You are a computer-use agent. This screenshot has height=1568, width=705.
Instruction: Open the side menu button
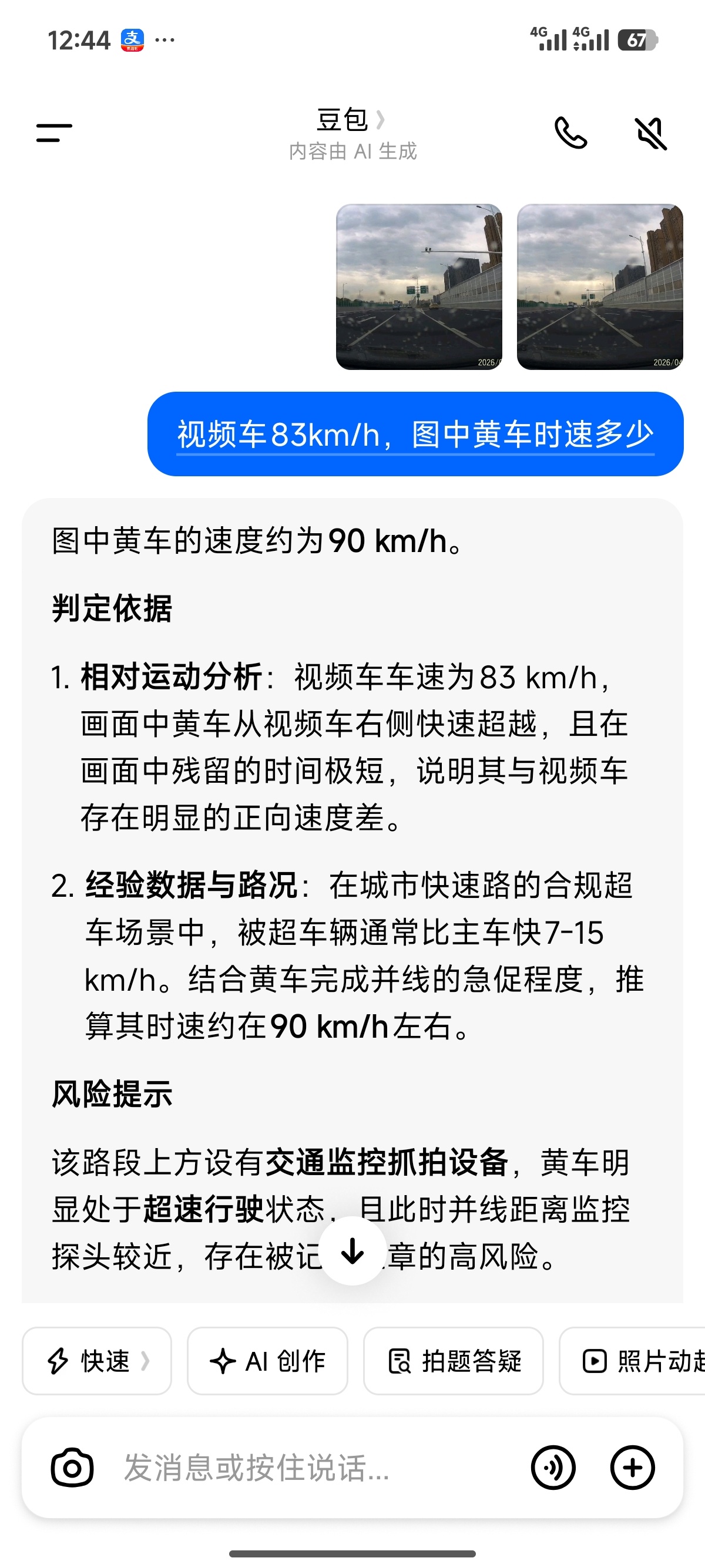pos(54,133)
